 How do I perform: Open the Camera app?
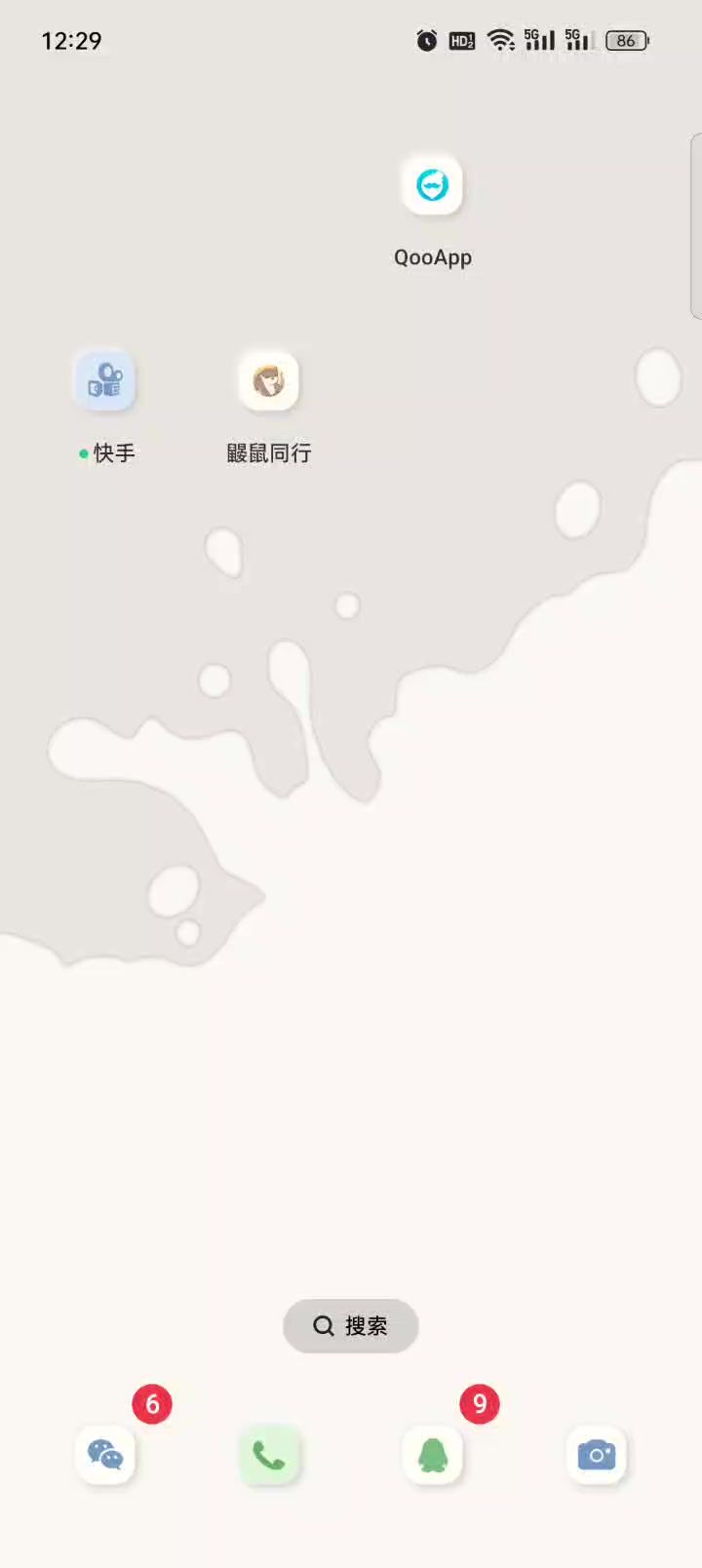tap(597, 1455)
